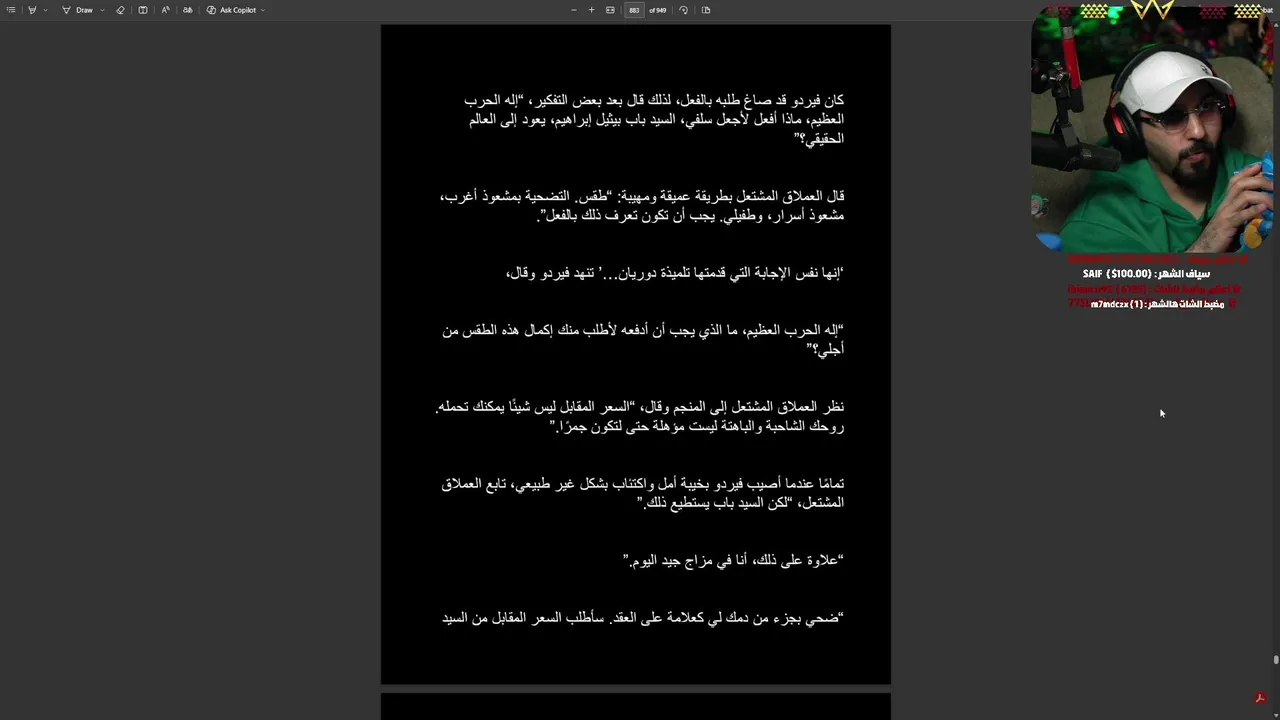Open the table of contents panel
1280x720 pixels.
[11, 10]
